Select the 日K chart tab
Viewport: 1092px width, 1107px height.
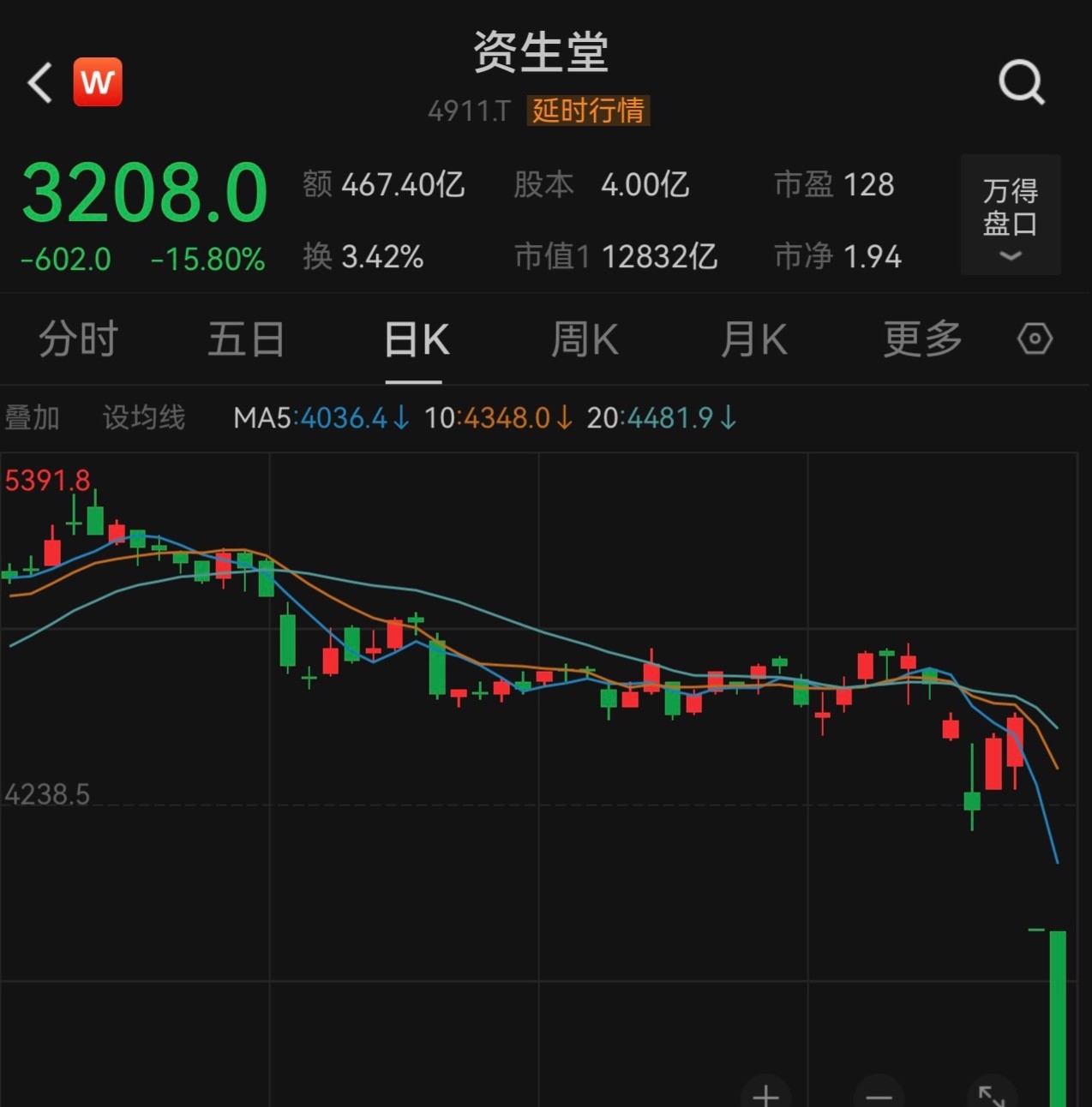(x=416, y=340)
